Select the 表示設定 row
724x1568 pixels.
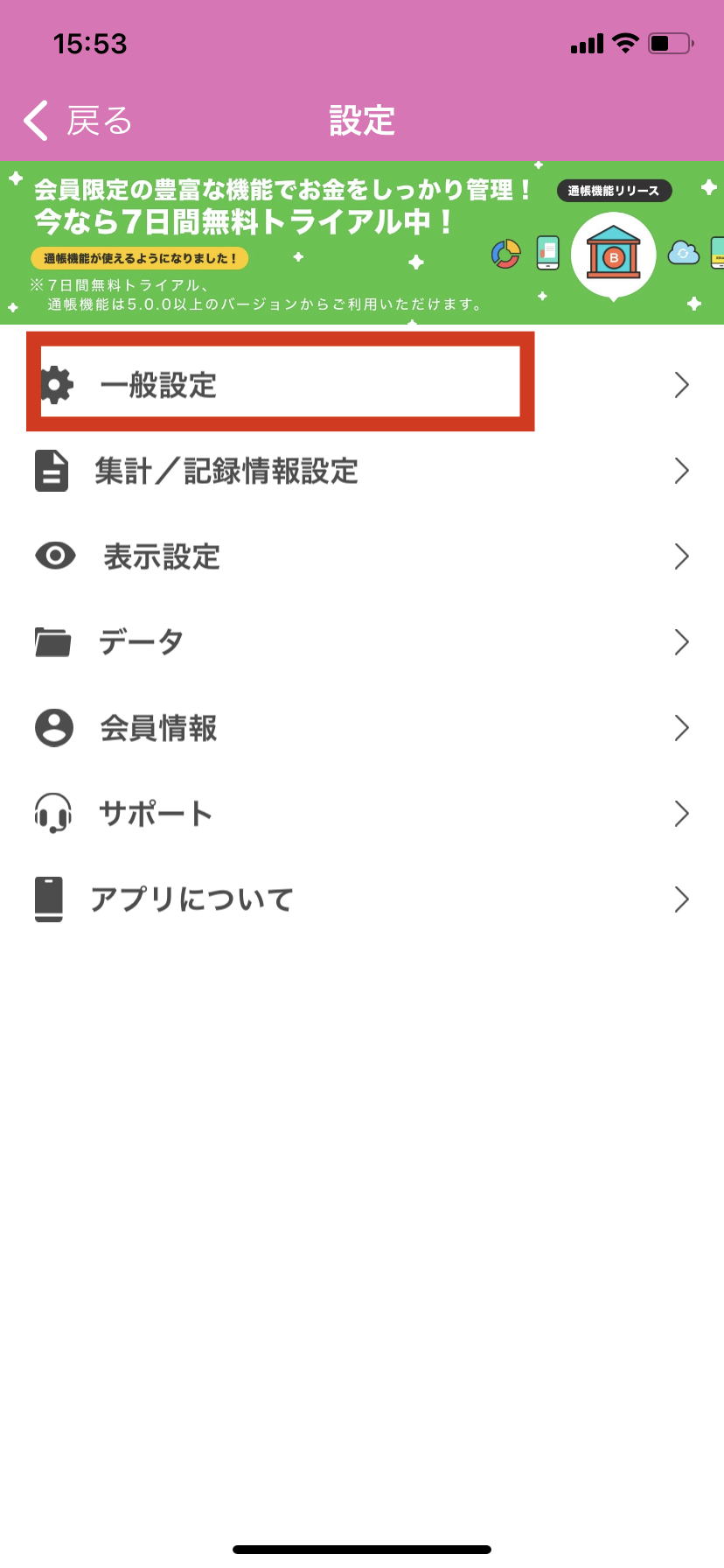coord(362,556)
